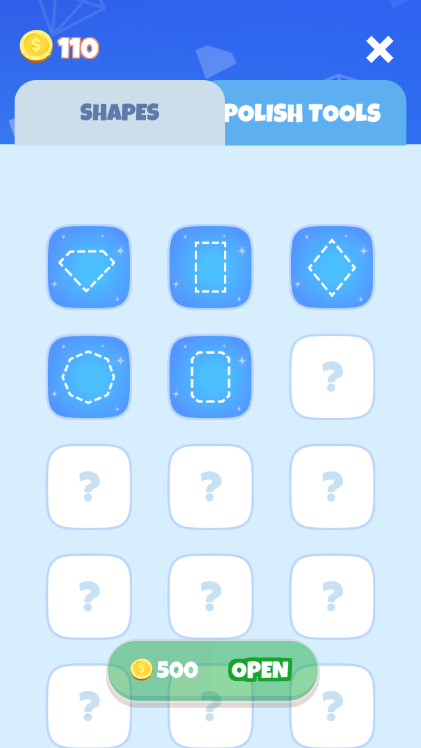The image size is (421, 748).
Task: Choose the classic diamond gem shape
Action: pos(89,267)
